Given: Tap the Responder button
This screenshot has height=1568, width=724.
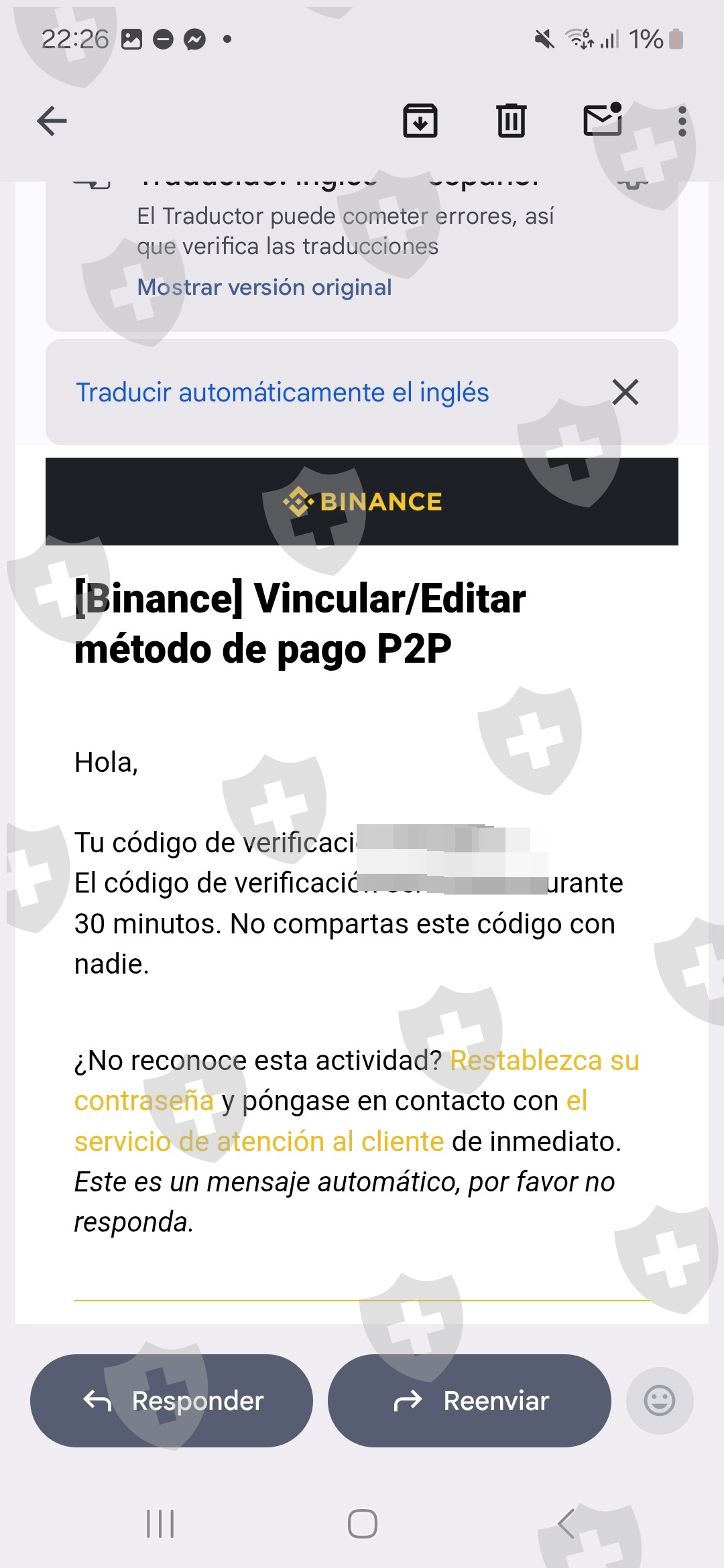Looking at the screenshot, I should point(172,1400).
